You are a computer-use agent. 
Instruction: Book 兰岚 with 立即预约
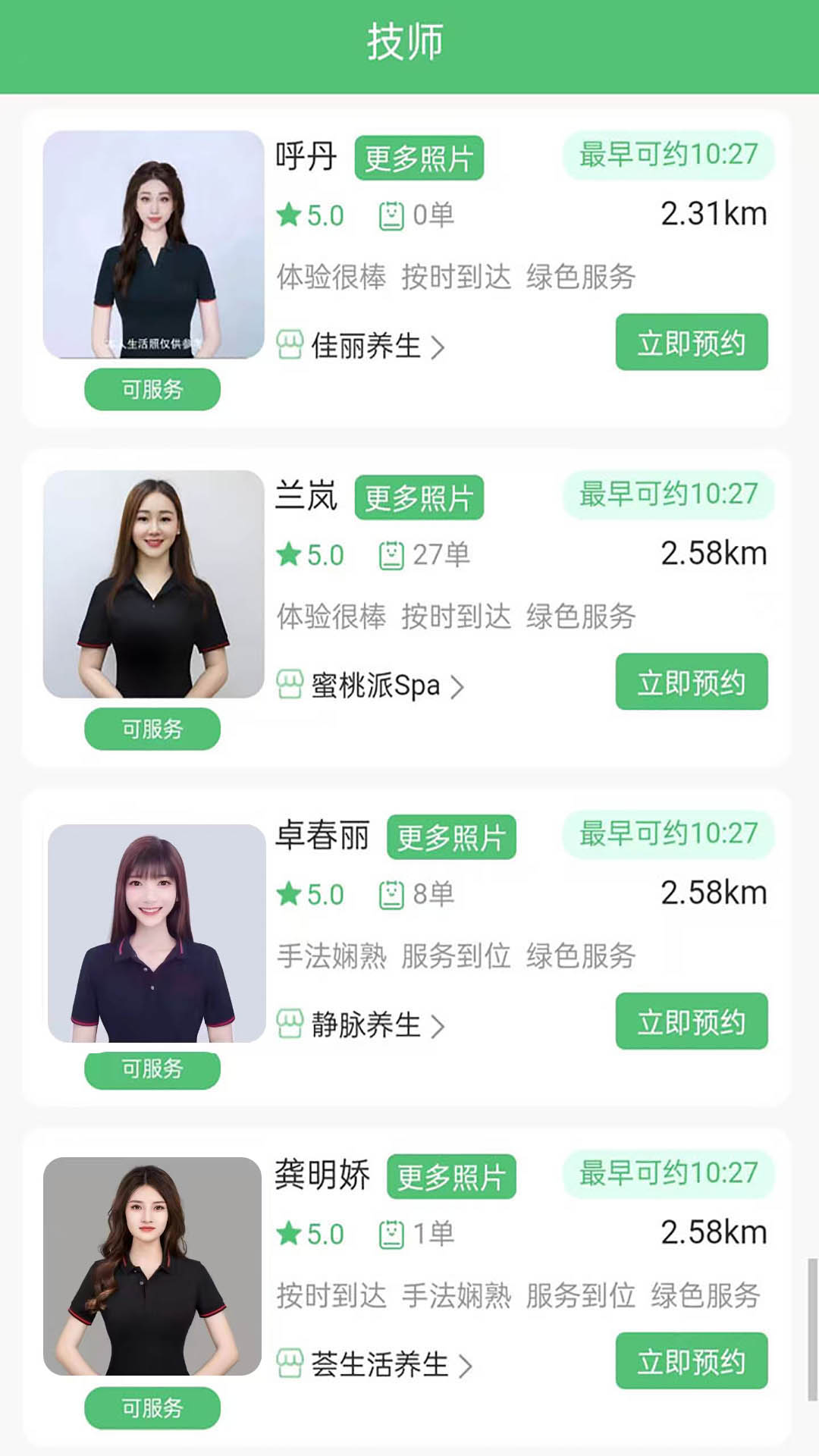point(691,682)
